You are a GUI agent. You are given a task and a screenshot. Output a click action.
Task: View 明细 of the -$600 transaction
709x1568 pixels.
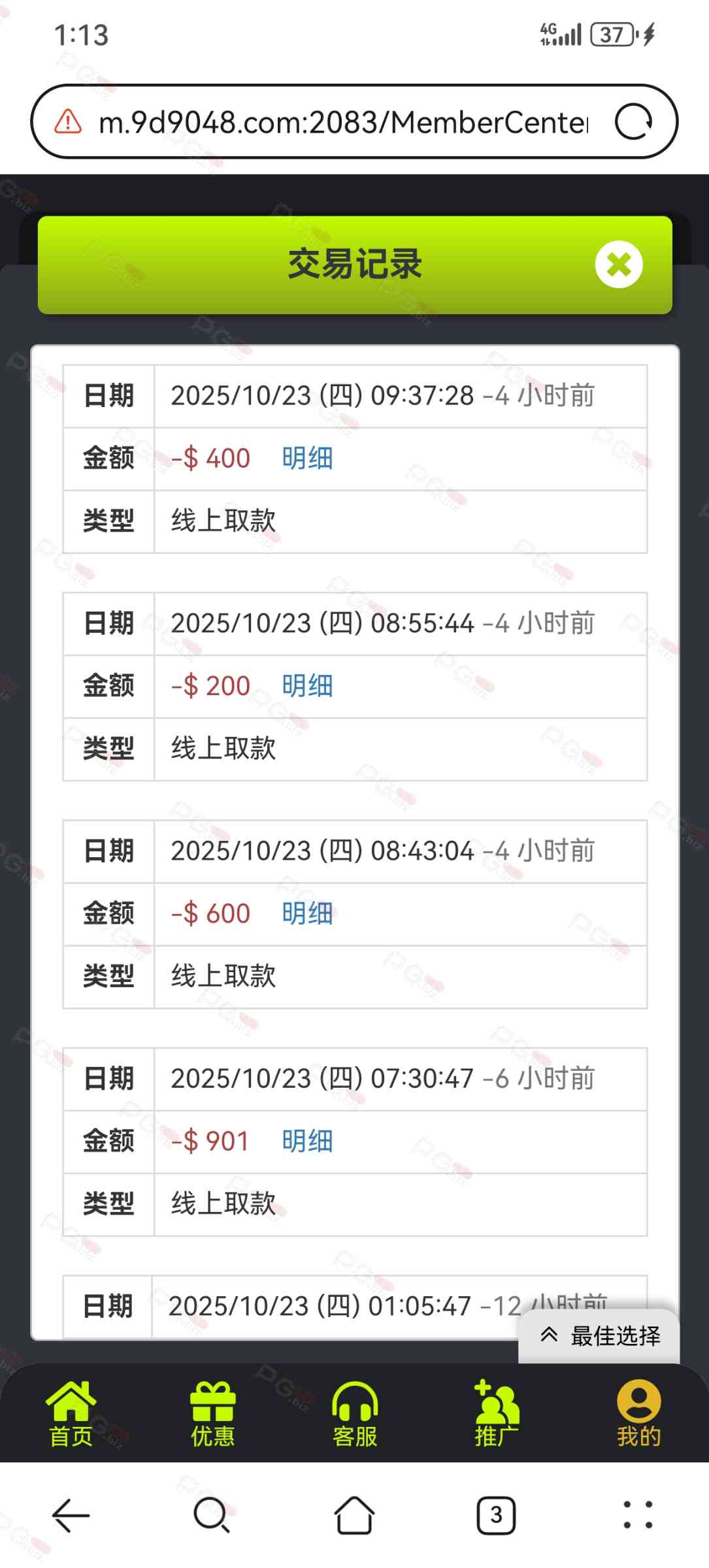tap(307, 913)
